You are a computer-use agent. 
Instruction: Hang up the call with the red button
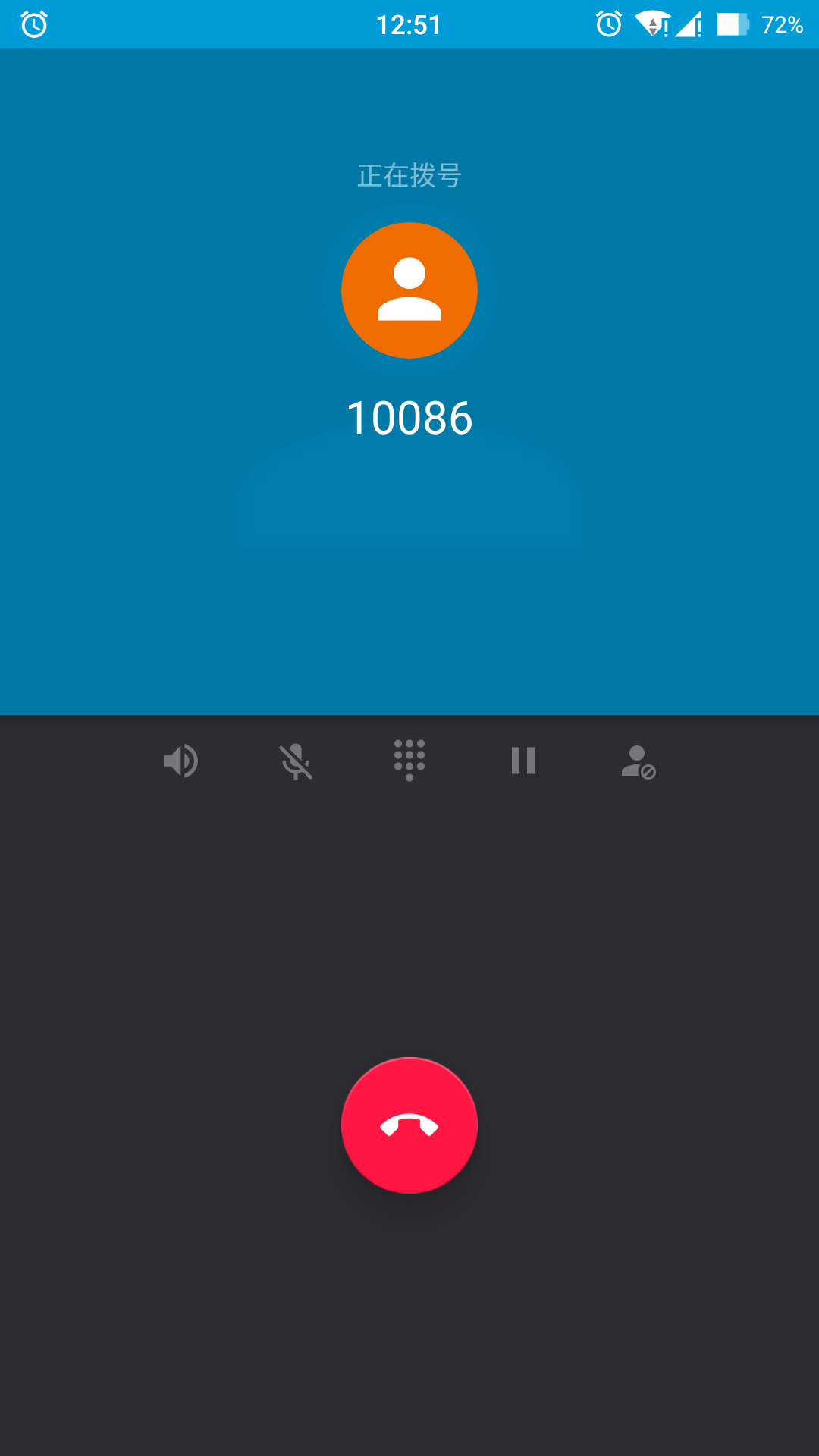click(x=409, y=1126)
